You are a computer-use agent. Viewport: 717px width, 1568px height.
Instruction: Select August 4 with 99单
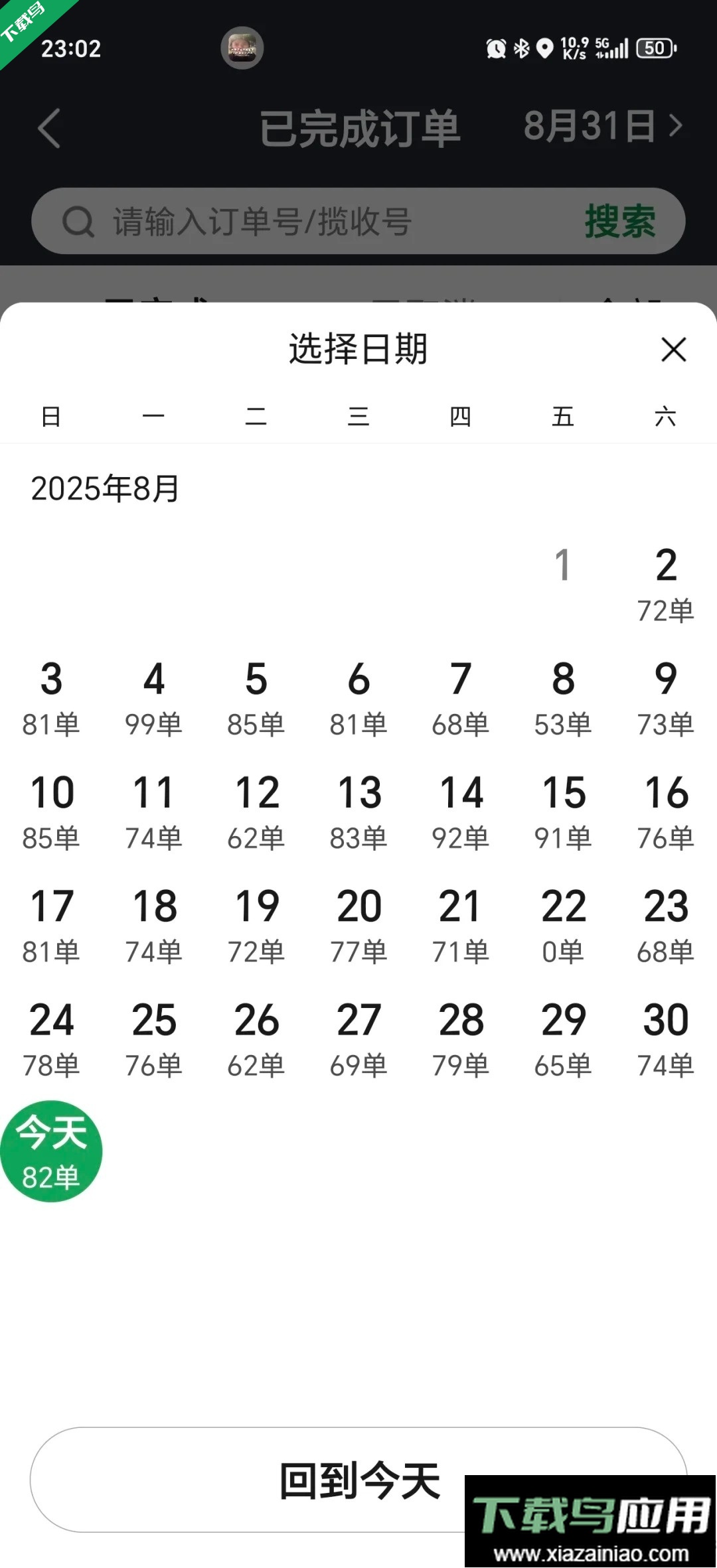pos(154,697)
